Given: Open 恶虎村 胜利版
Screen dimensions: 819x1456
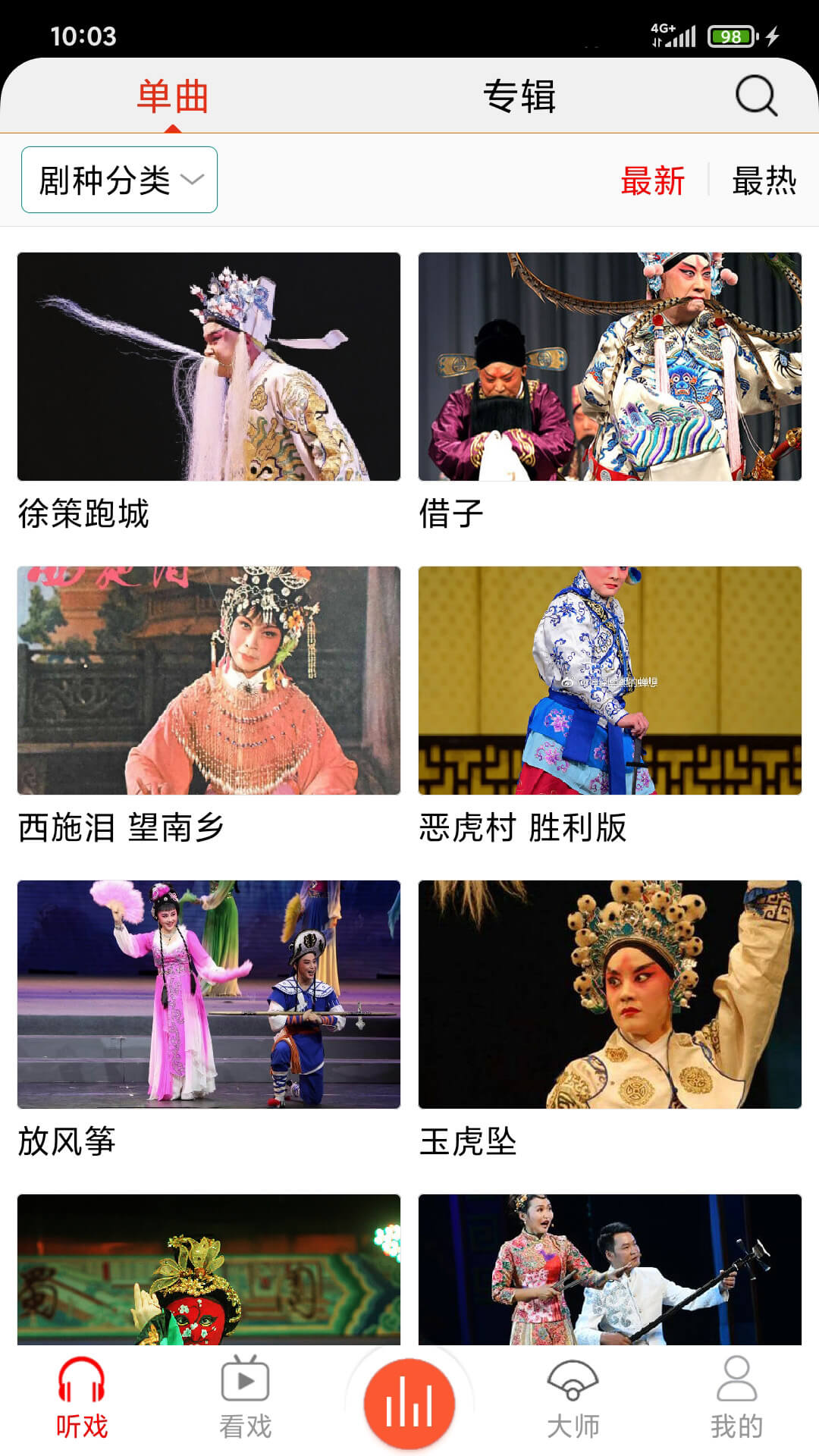Looking at the screenshot, I should [x=610, y=681].
